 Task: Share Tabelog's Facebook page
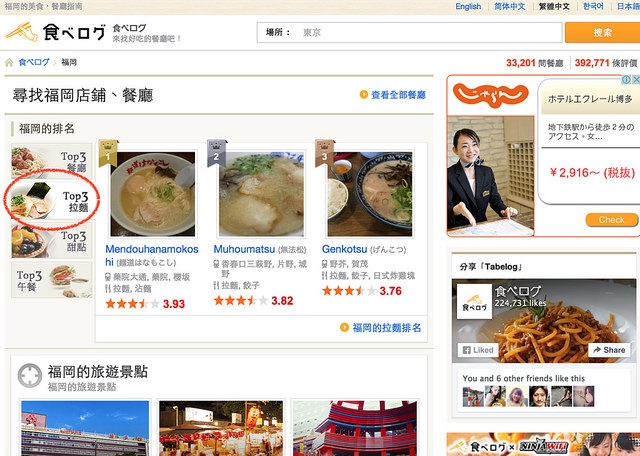click(609, 350)
